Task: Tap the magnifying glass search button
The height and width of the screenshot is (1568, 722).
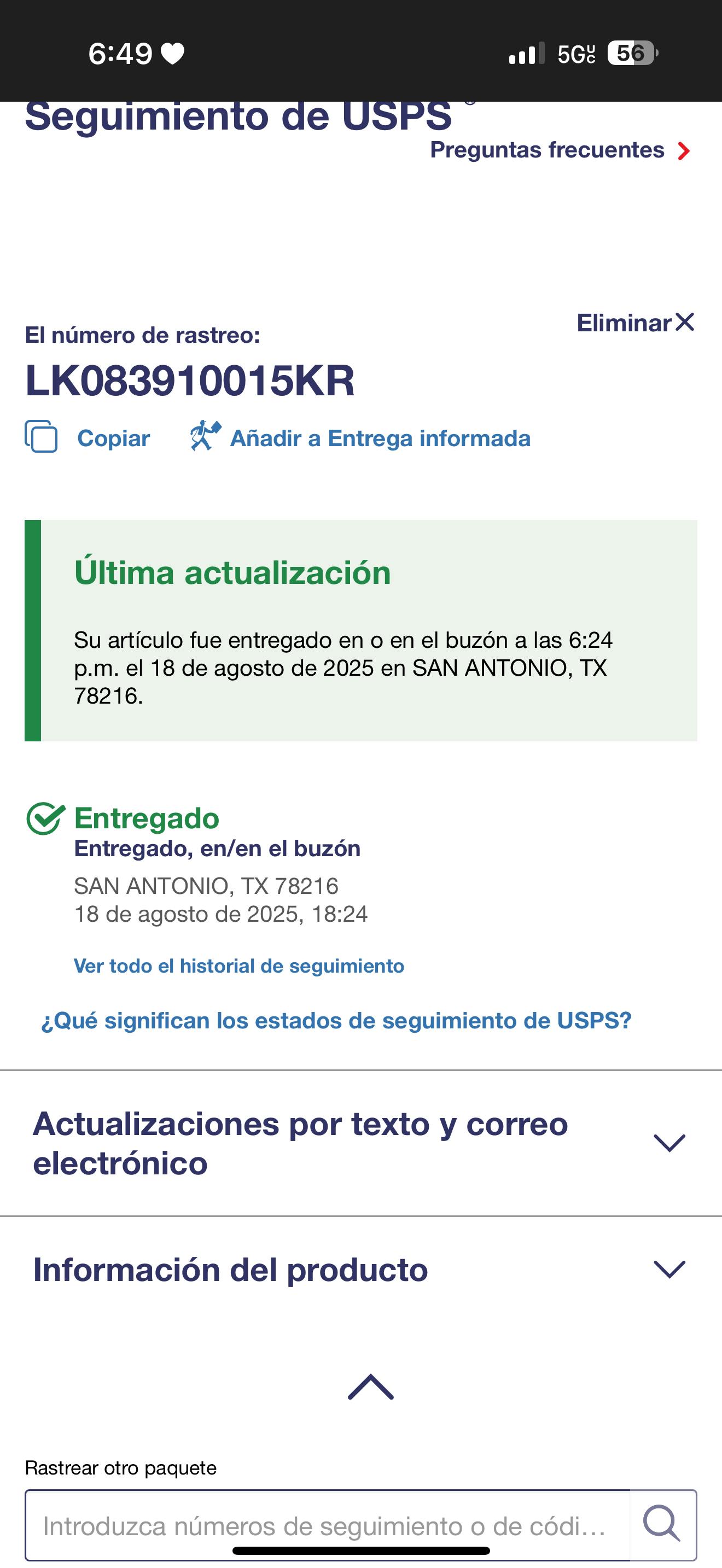Action: [x=662, y=1525]
